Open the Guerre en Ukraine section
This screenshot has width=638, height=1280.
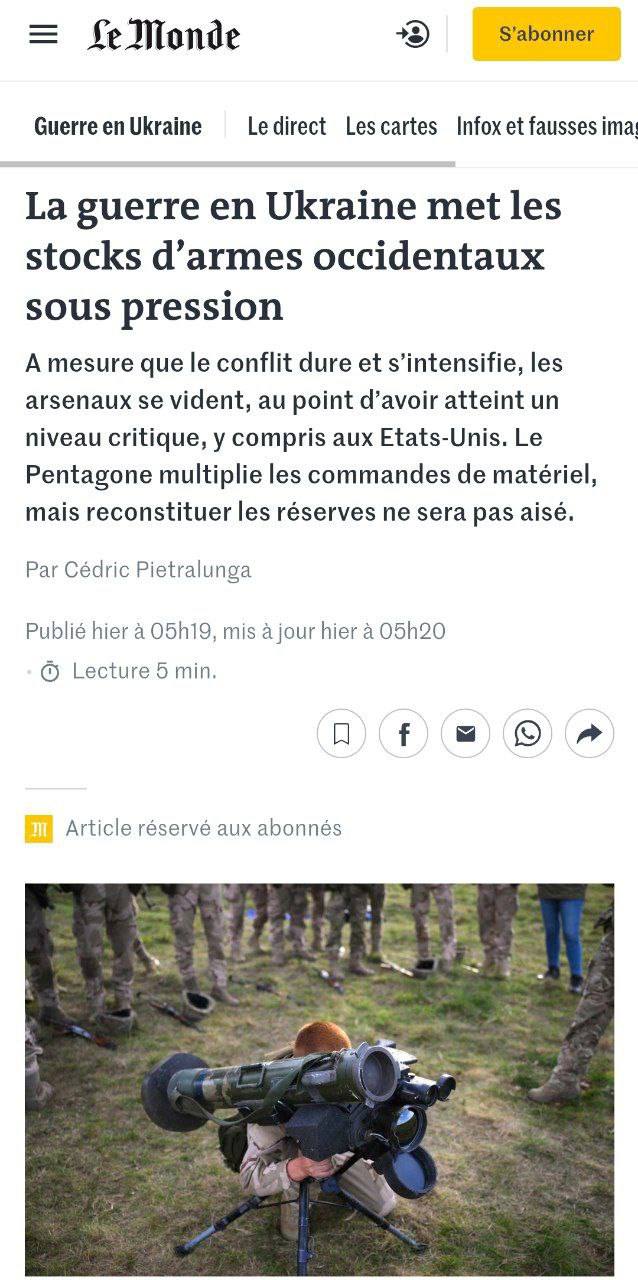118,126
